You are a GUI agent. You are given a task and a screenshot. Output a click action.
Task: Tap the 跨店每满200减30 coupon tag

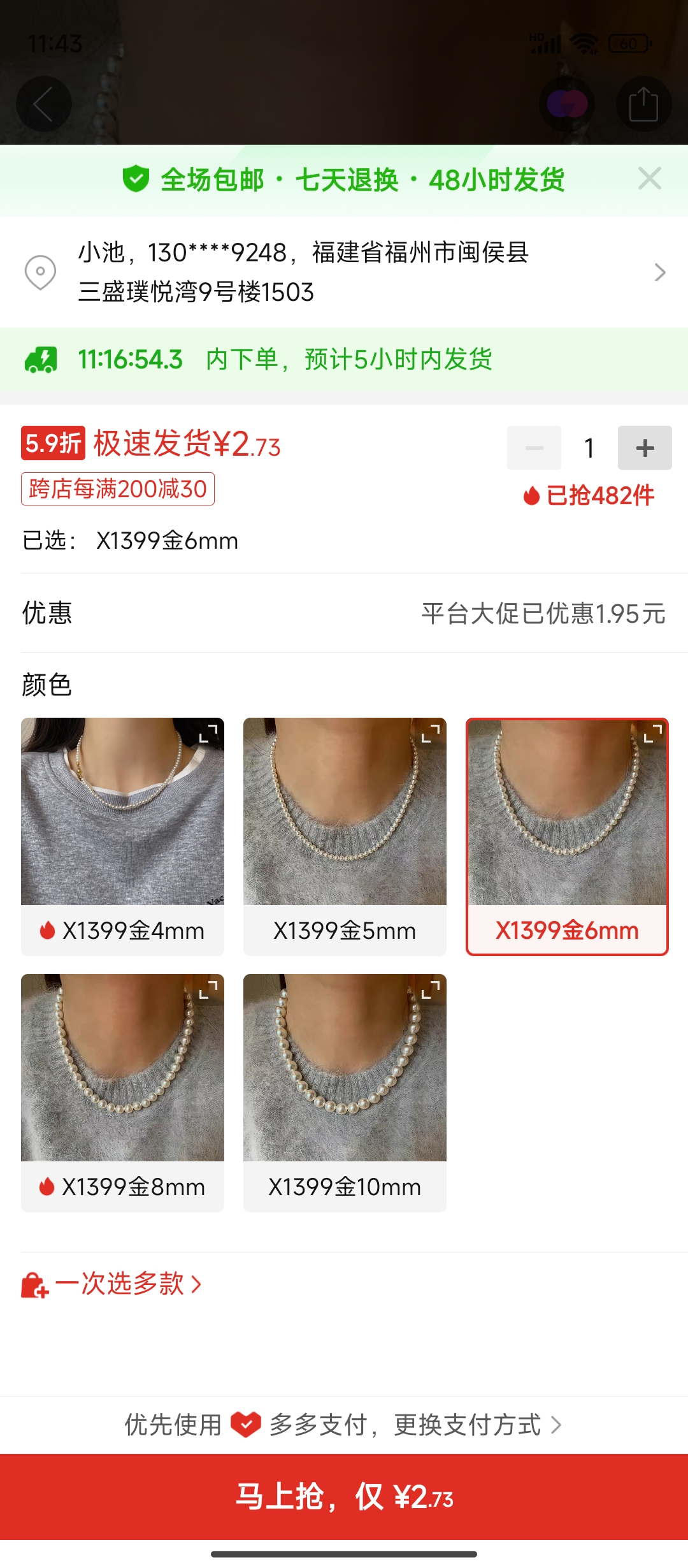118,489
